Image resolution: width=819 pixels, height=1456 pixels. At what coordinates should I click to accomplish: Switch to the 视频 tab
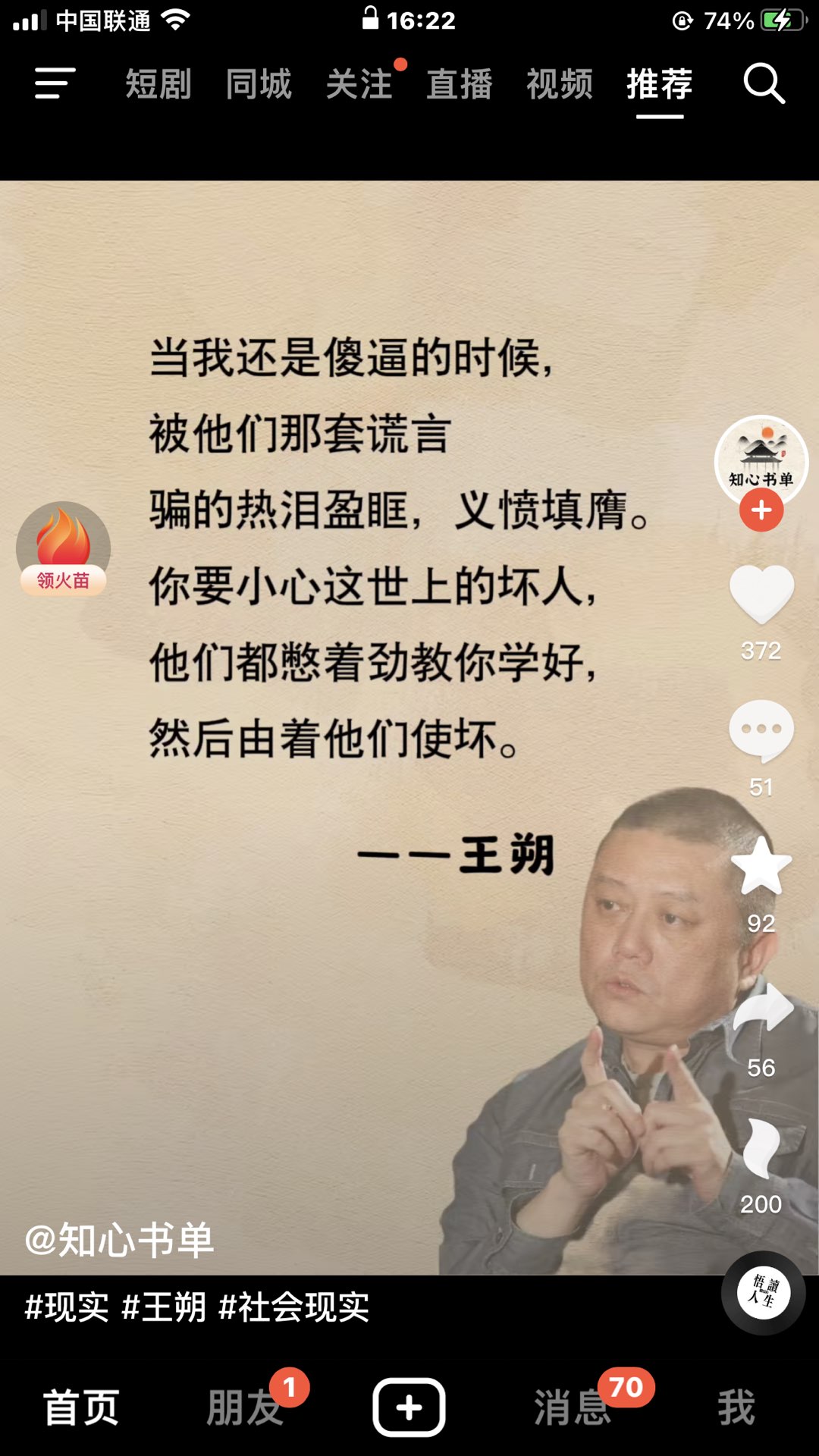click(559, 83)
